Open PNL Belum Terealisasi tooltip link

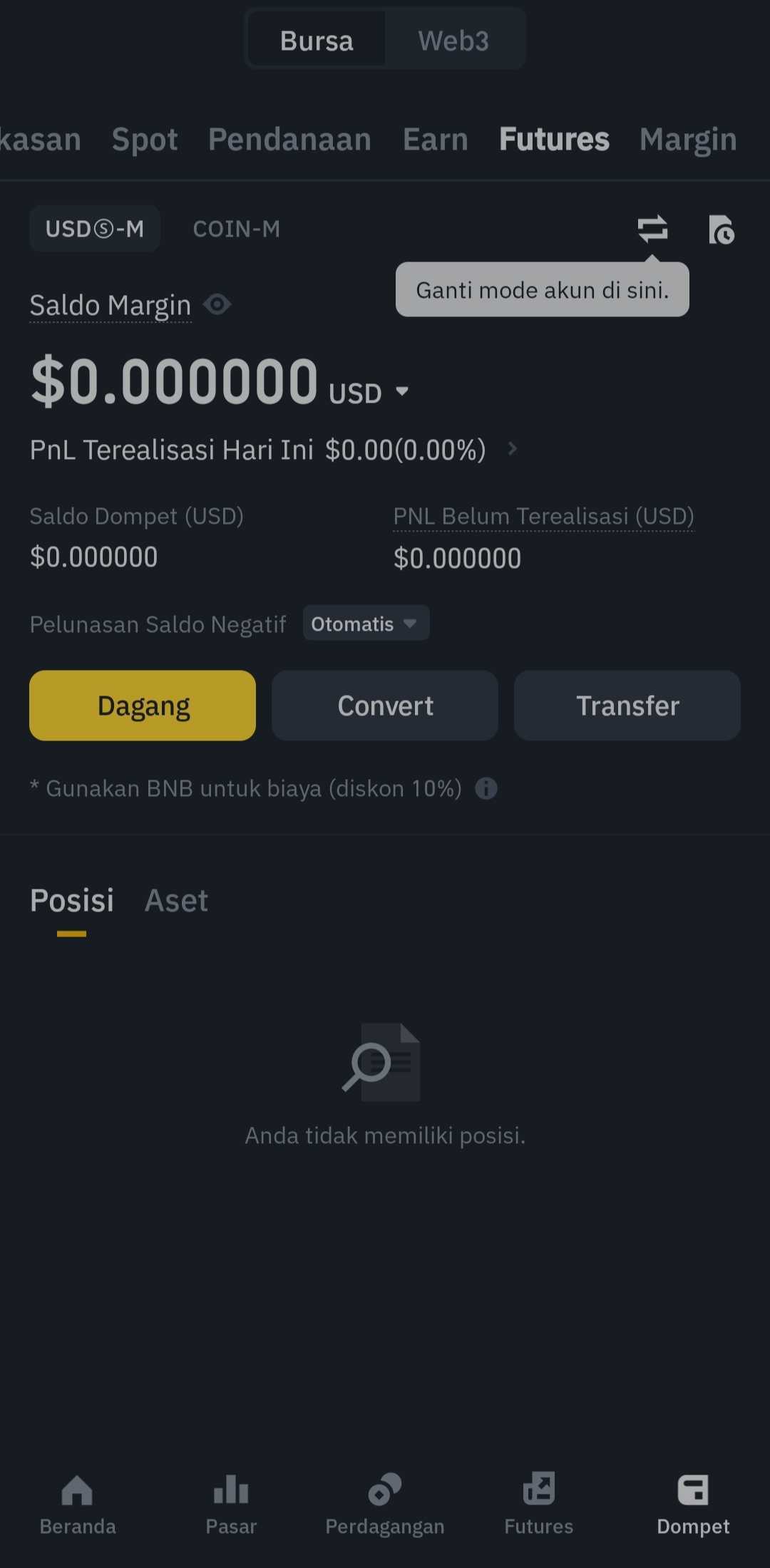[543, 516]
